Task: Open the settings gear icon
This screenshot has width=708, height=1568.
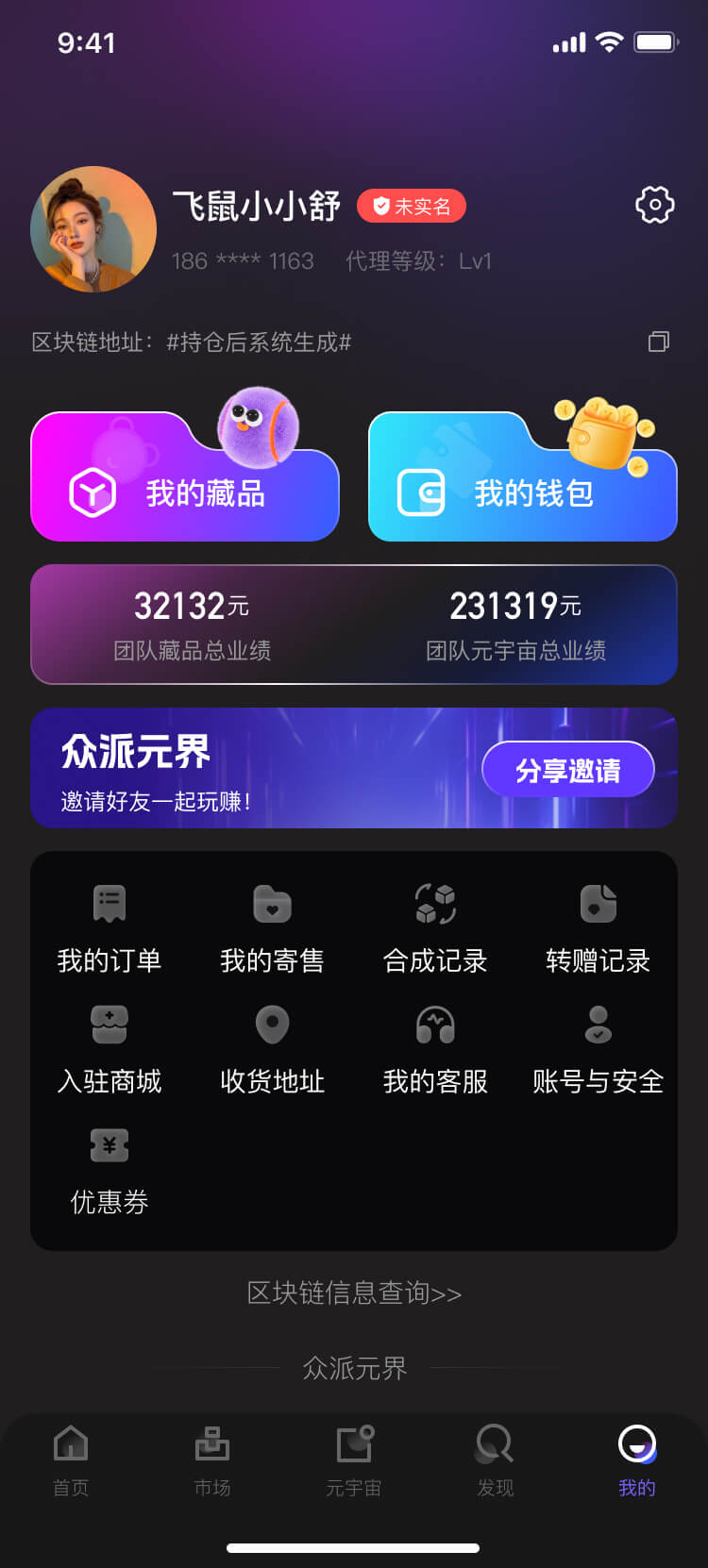Action: click(655, 205)
